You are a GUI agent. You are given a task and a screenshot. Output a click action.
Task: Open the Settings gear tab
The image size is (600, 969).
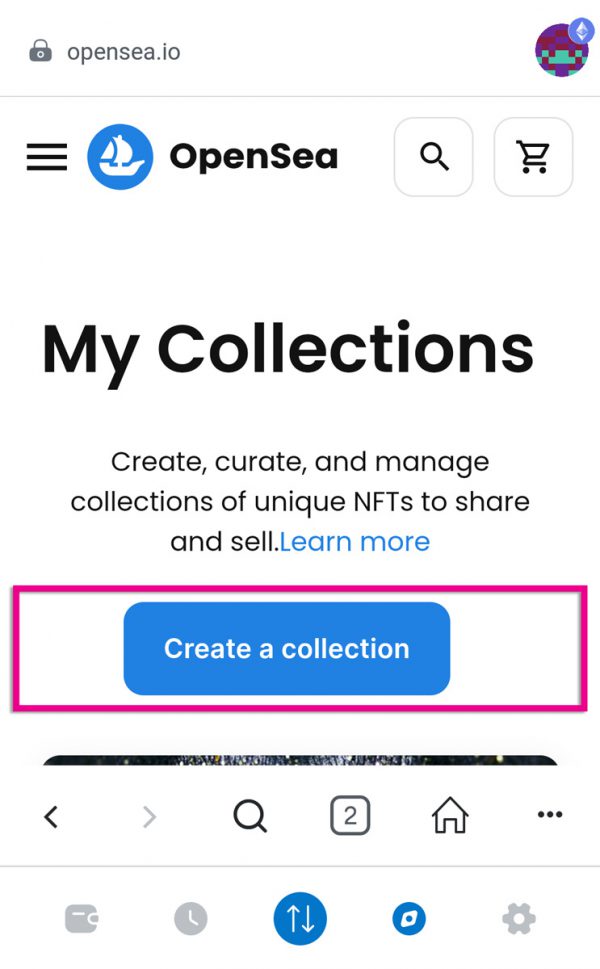(518, 918)
